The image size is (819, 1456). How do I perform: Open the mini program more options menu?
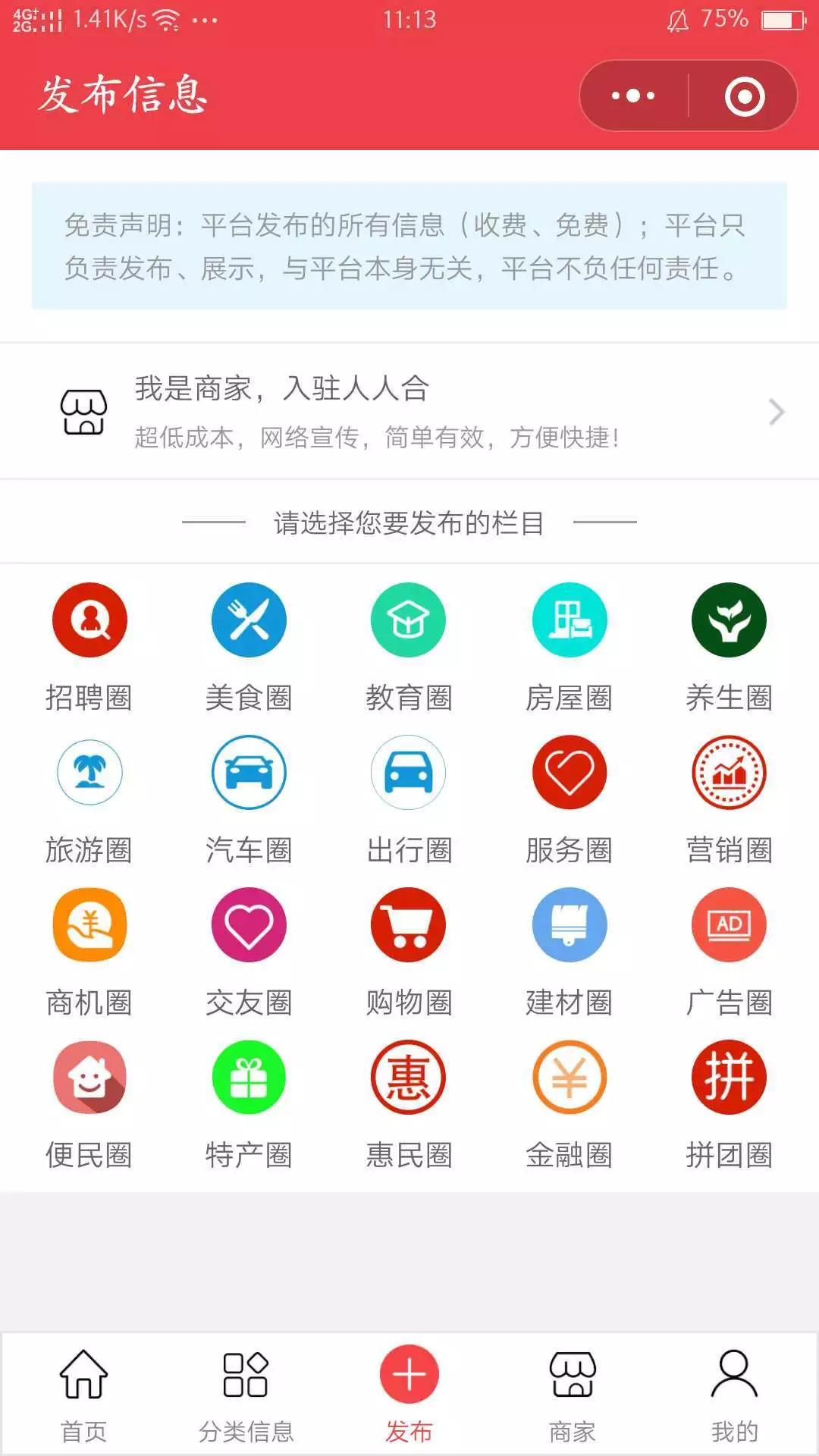[x=633, y=96]
